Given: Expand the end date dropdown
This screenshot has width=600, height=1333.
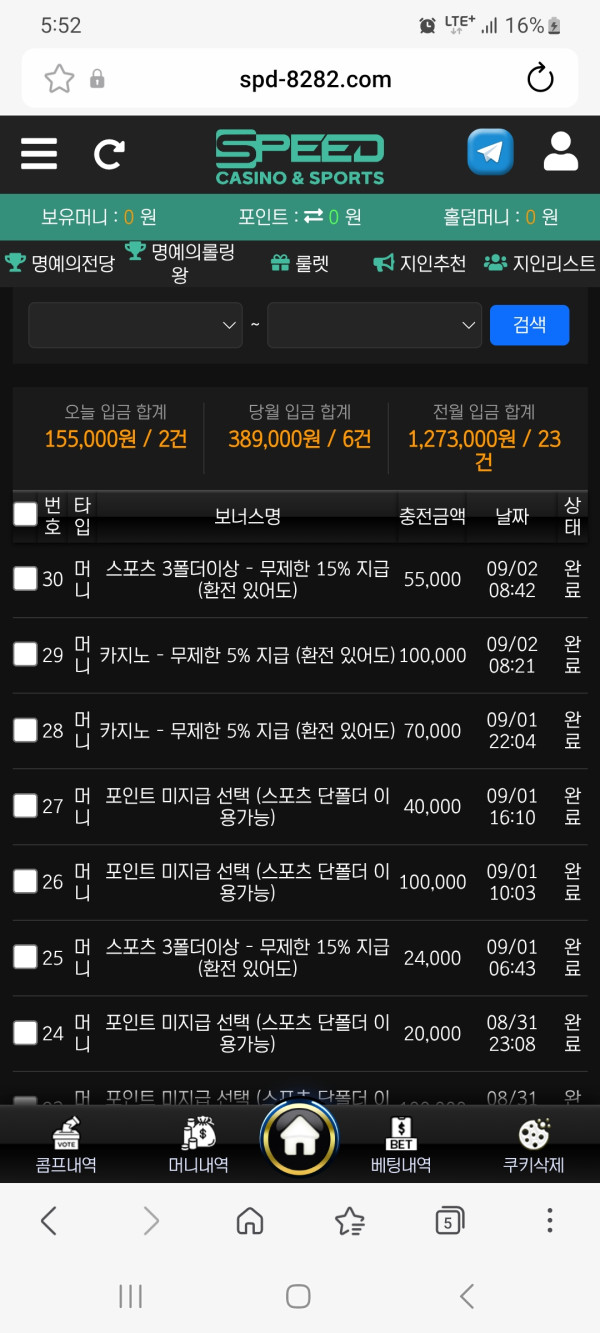Looking at the screenshot, I should (x=375, y=325).
